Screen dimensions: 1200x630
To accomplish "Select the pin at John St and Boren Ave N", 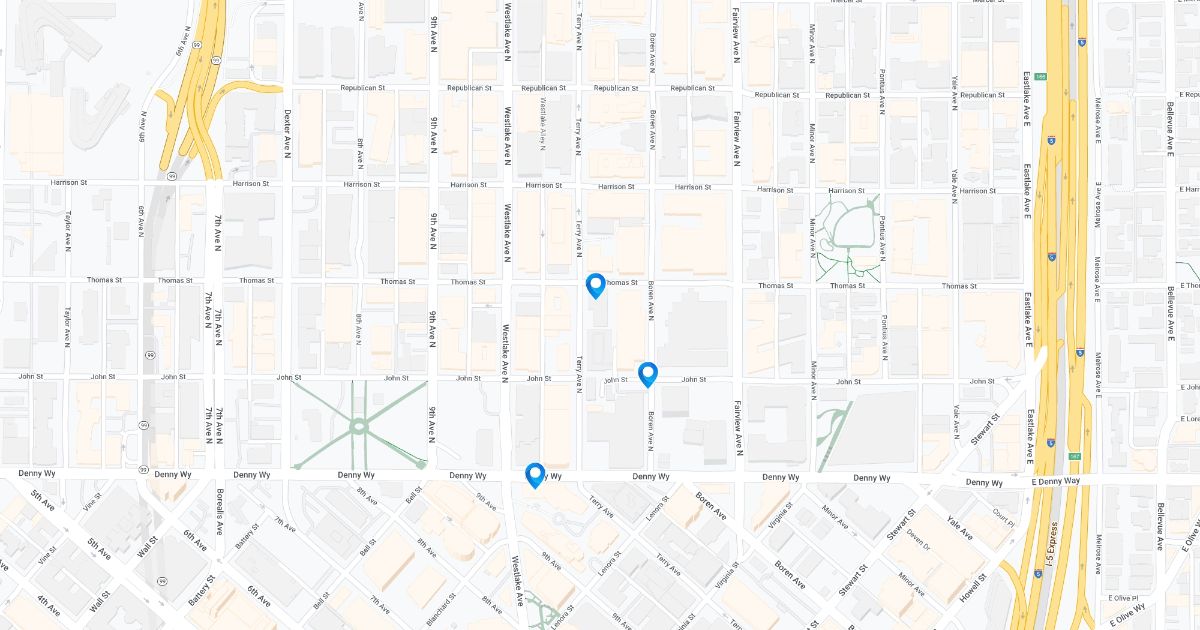I will pos(648,374).
